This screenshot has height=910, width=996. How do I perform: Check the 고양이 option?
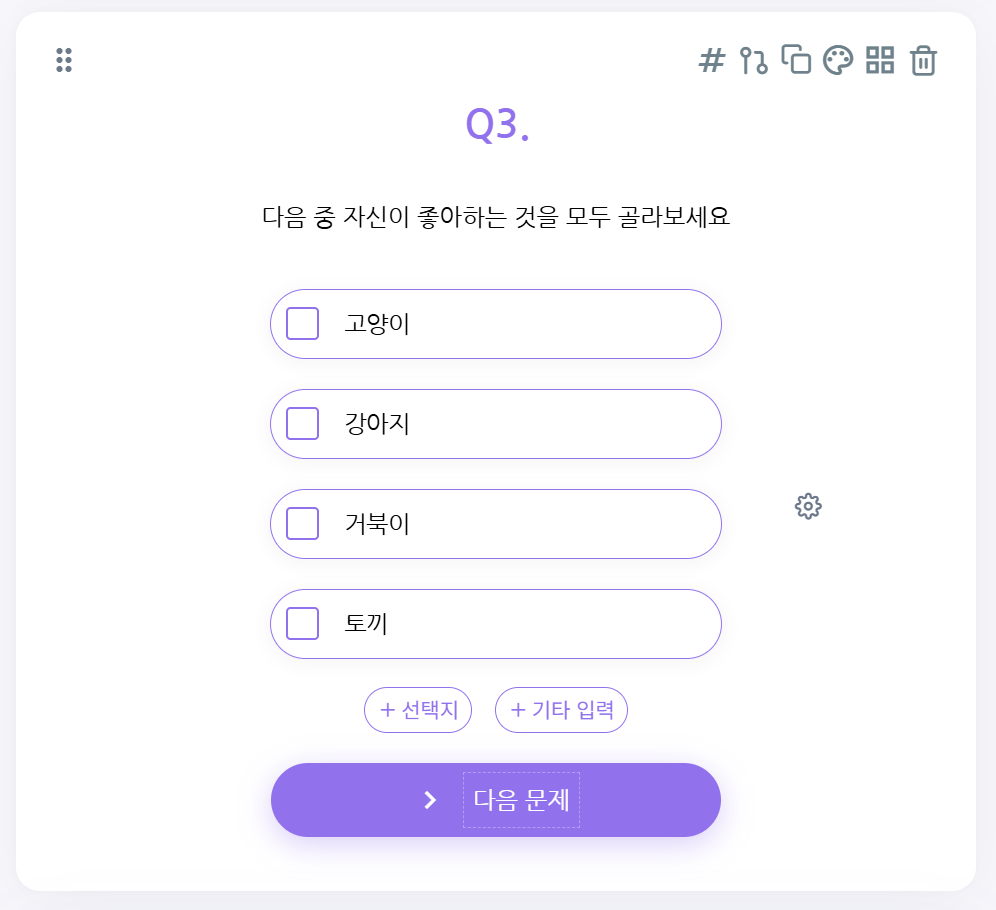(303, 324)
